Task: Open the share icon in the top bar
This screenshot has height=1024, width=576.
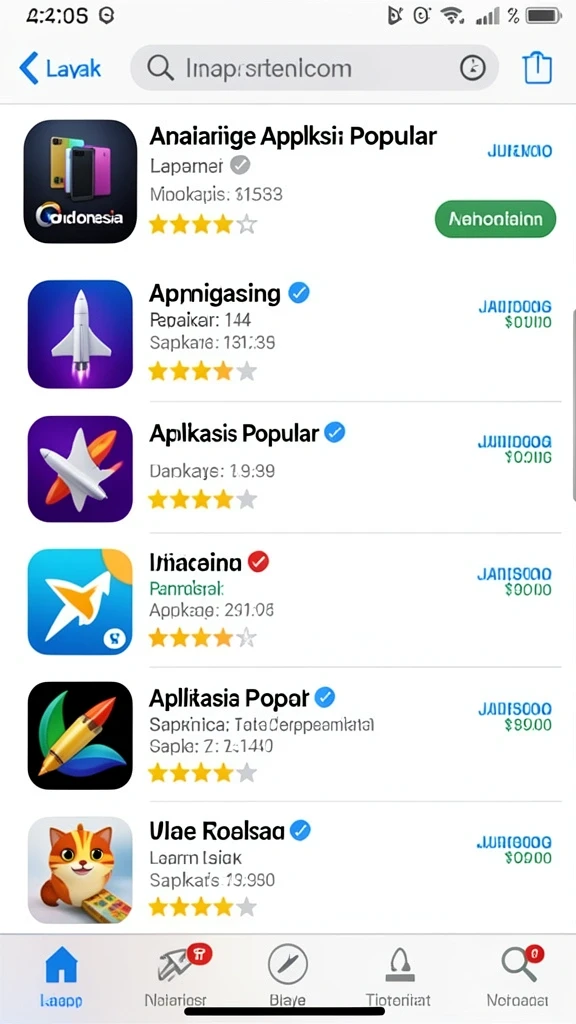Action: coord(537,68)
